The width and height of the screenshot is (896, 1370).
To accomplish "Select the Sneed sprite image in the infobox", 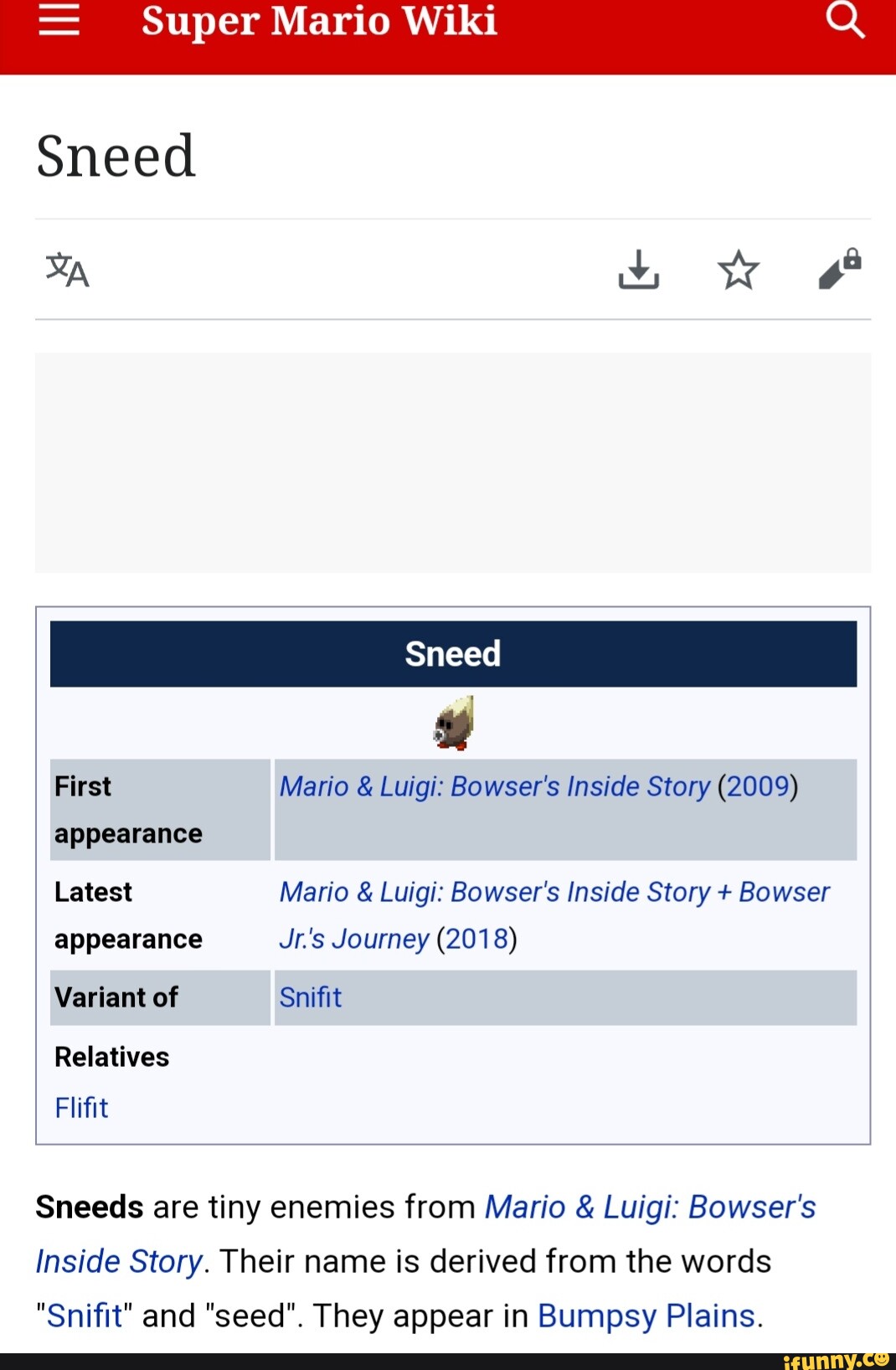I will tap(453, 722).
